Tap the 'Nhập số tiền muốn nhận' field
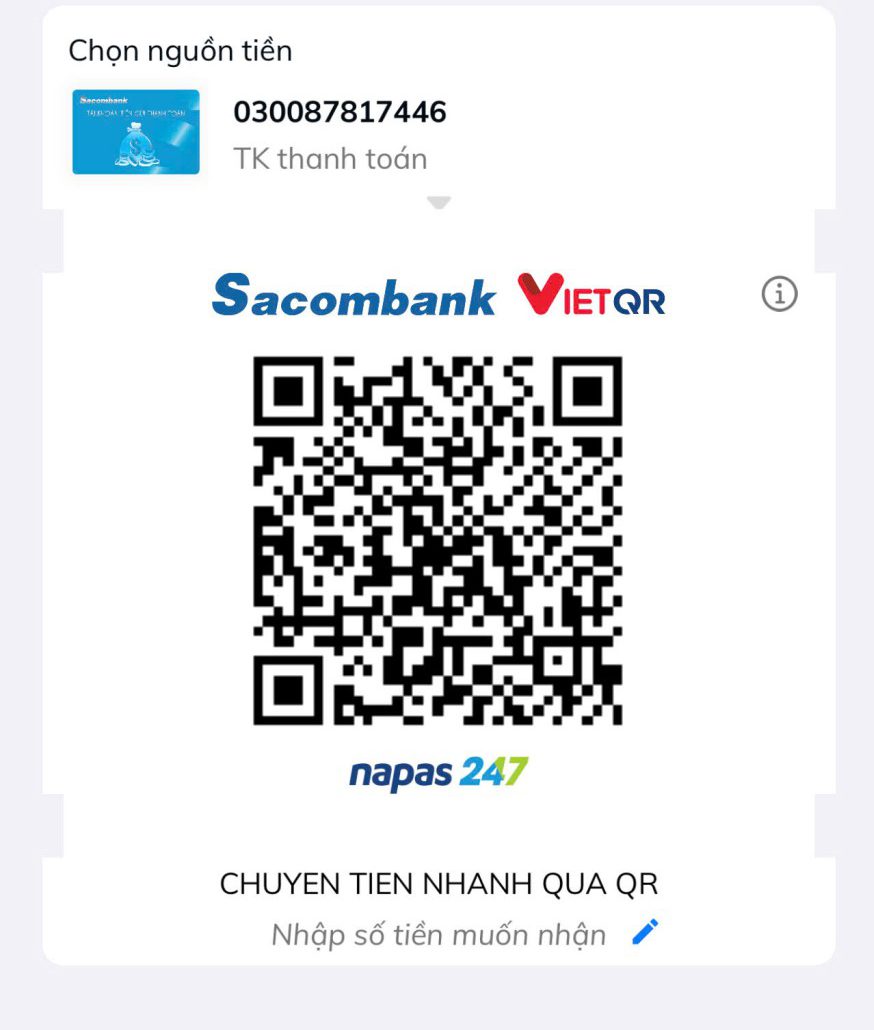The width and height of the screenshot is (874, 1030). (439, 935)
